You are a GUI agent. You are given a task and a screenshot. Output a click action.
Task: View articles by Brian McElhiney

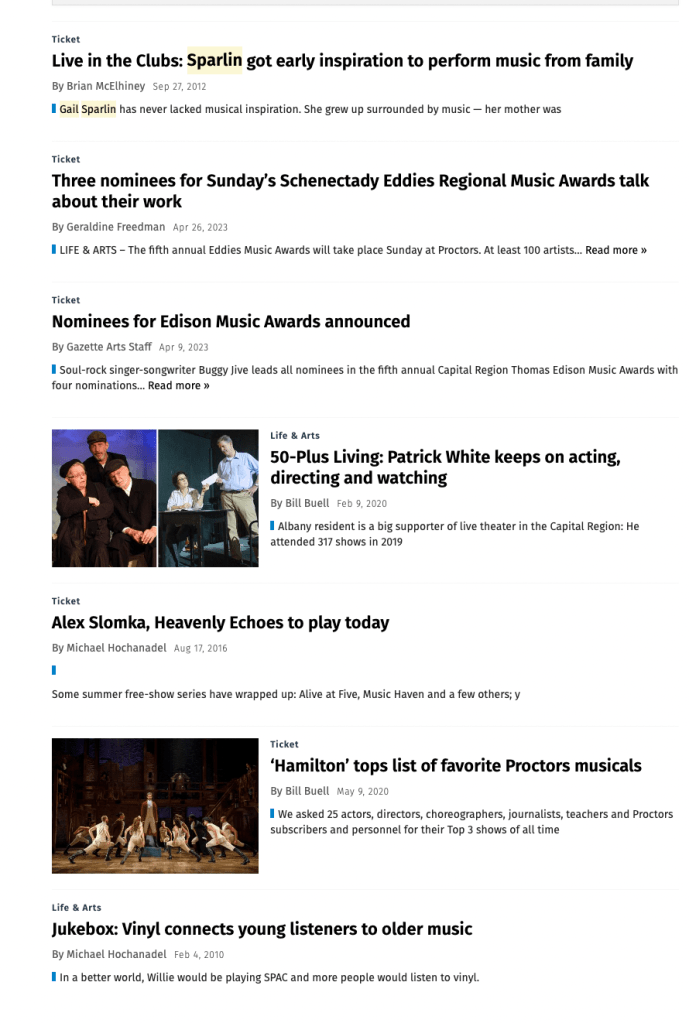coord(105,86)
